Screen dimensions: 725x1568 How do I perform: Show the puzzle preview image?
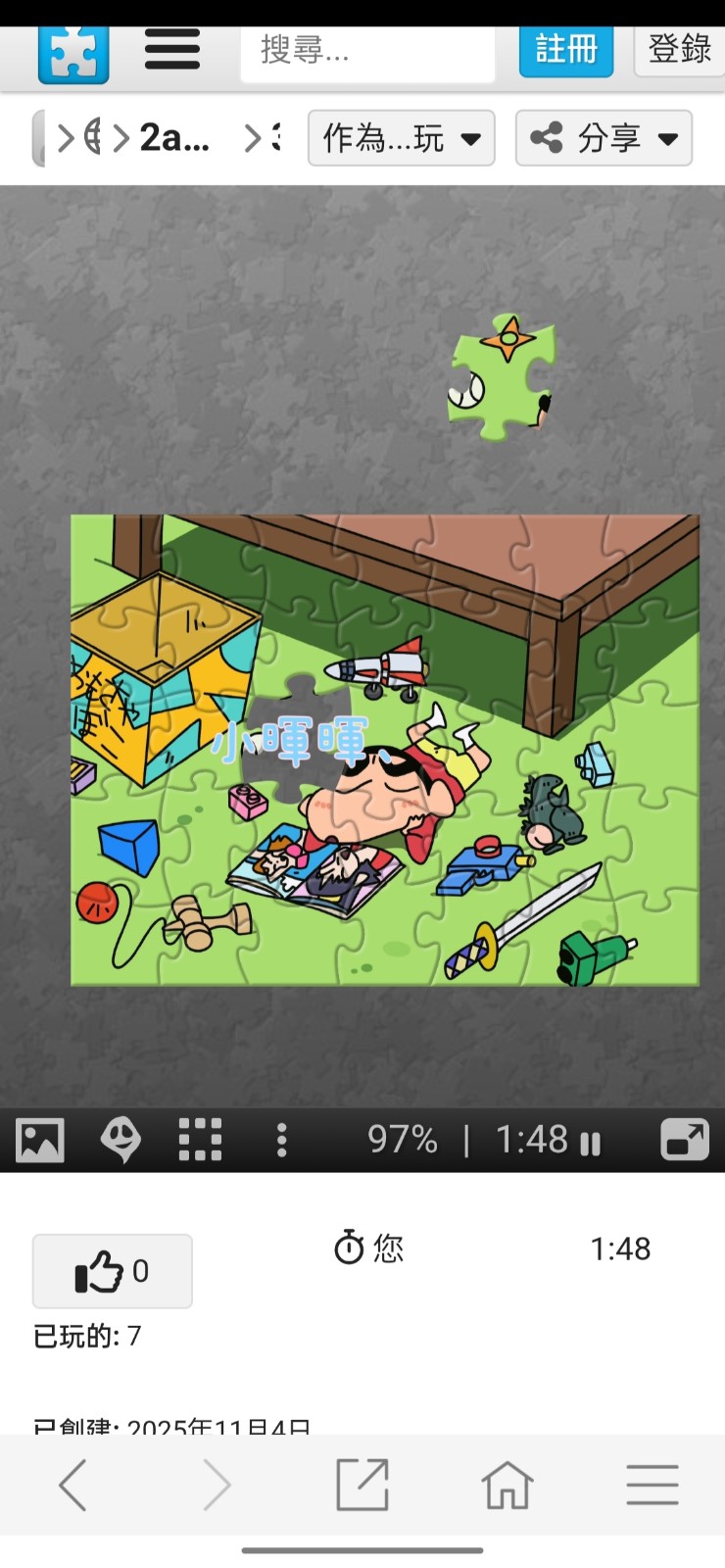(40, 1140)
